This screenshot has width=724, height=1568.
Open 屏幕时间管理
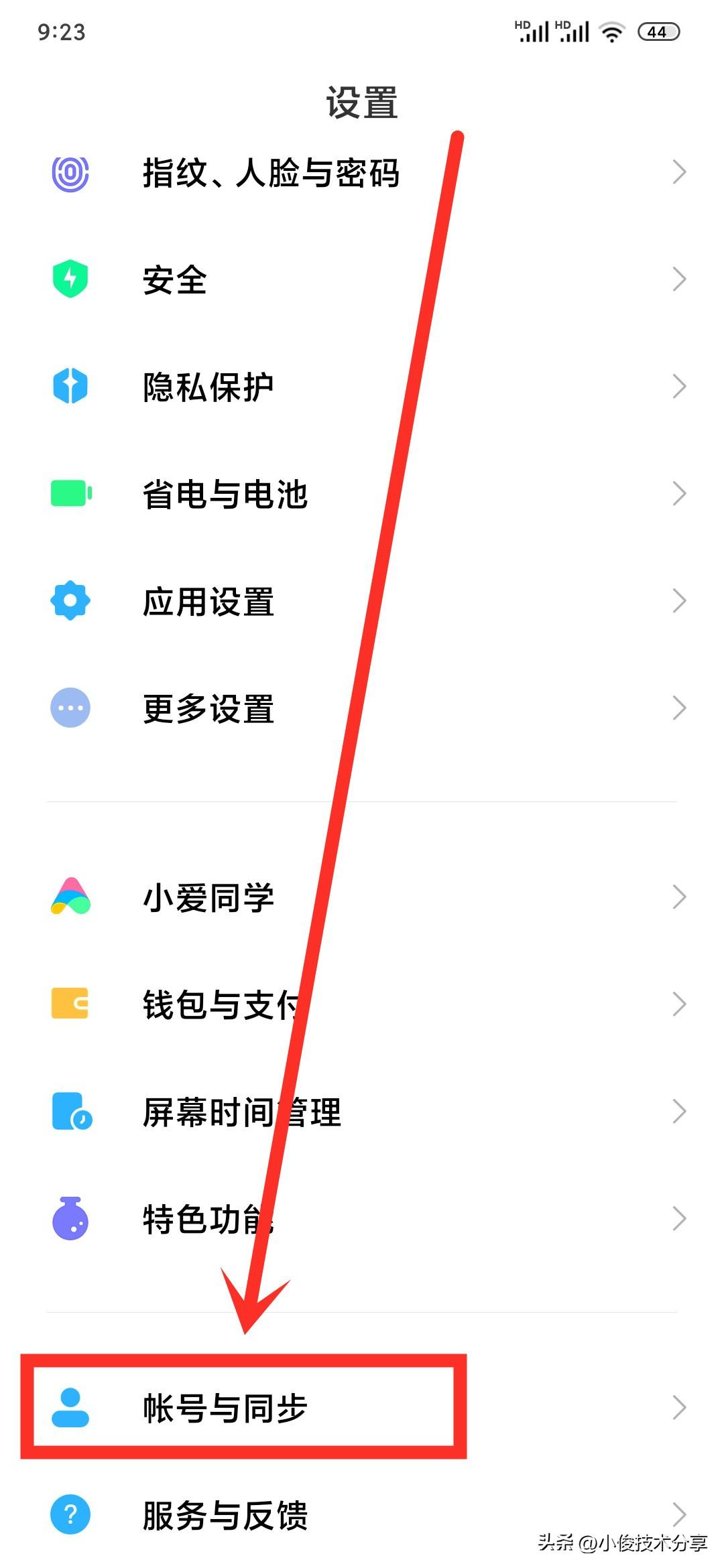point(241,1112)
